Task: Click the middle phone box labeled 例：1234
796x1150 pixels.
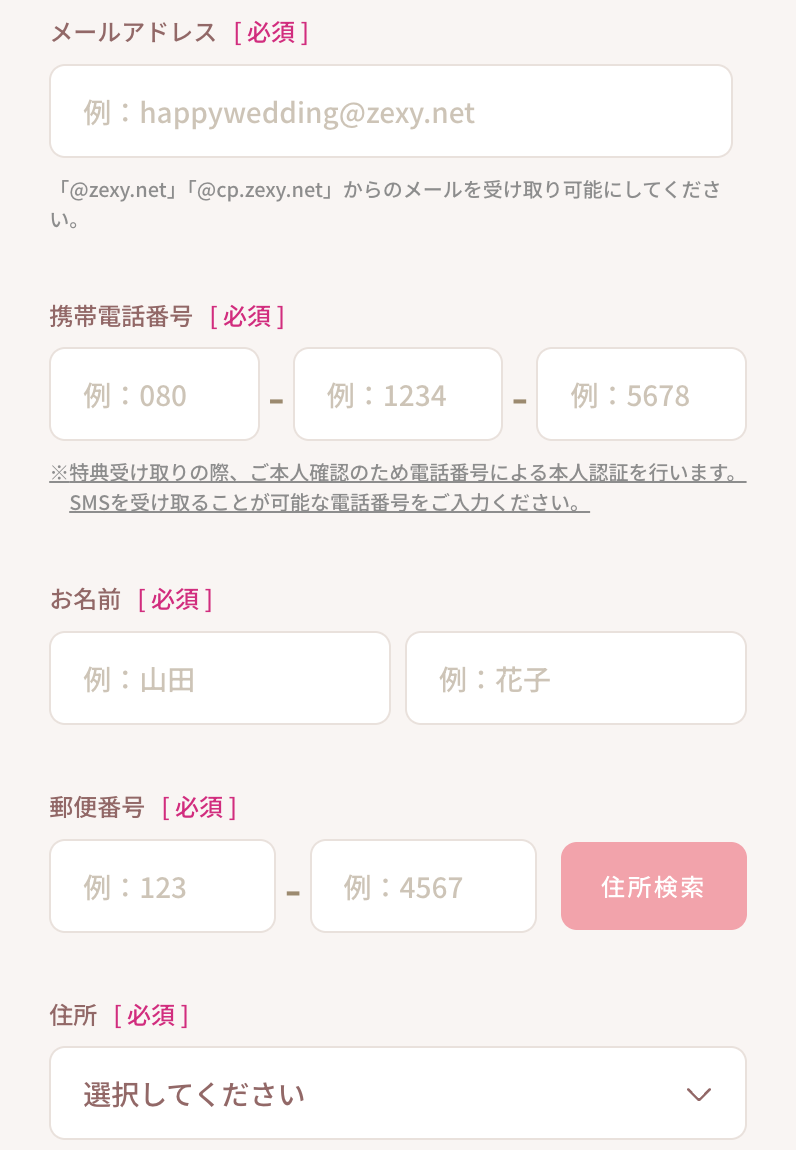Action: click(x=397, y=394)
